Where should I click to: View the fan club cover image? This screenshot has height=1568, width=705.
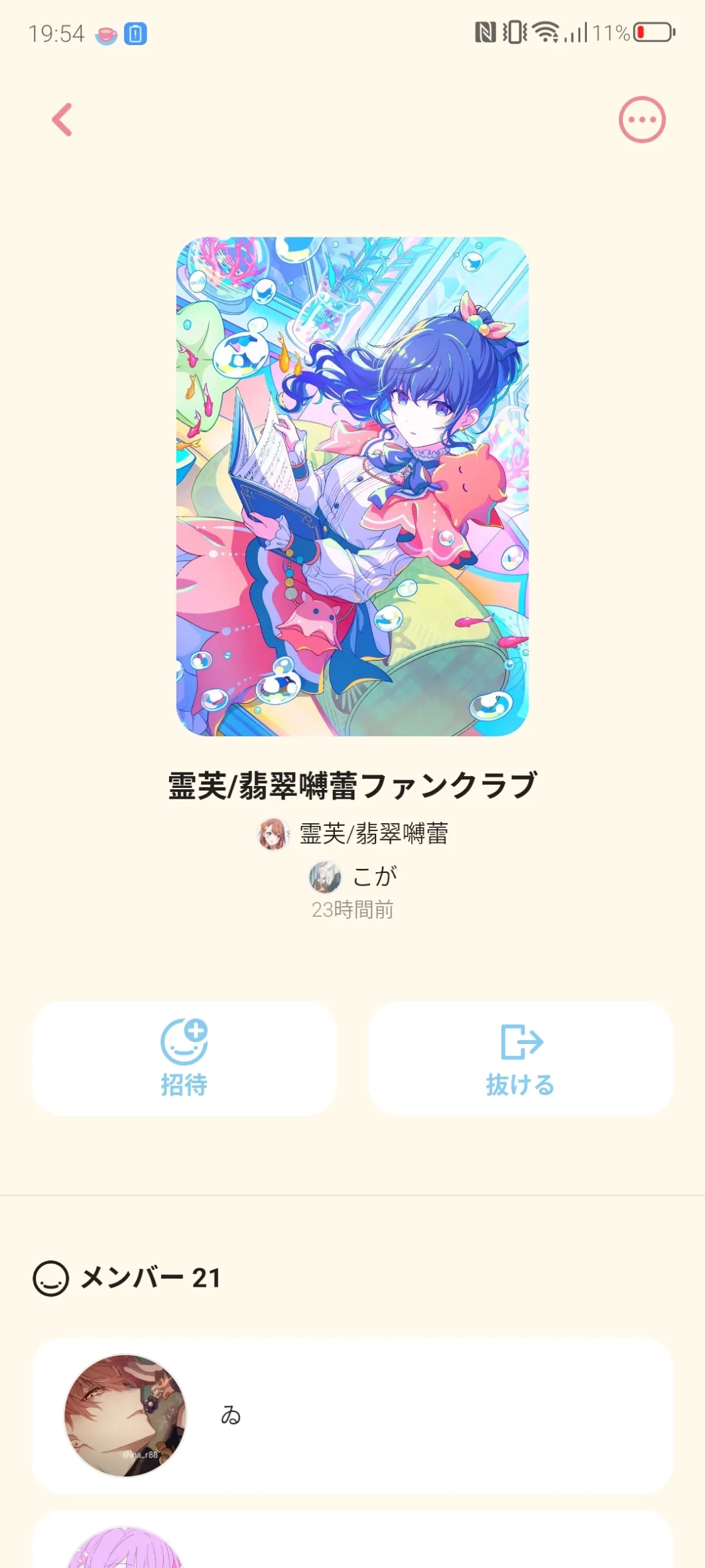(x=352, y=486)
